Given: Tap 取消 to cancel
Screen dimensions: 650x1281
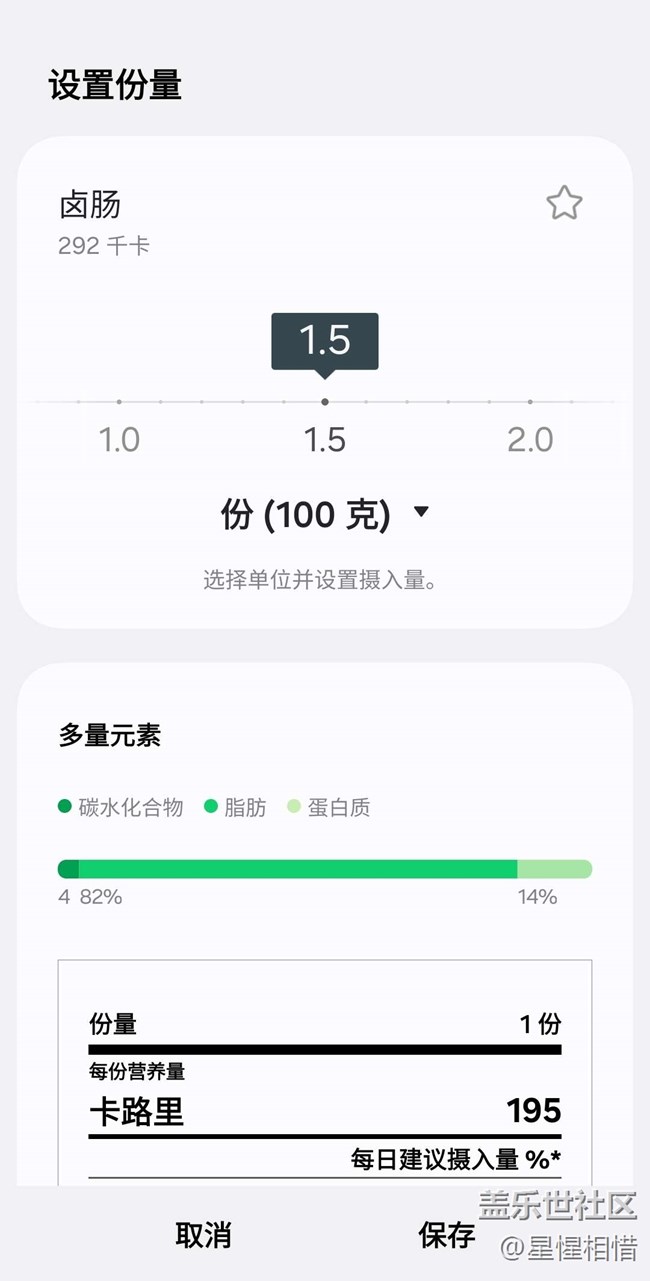Looking at the screenshot, I should point(203,1235).
